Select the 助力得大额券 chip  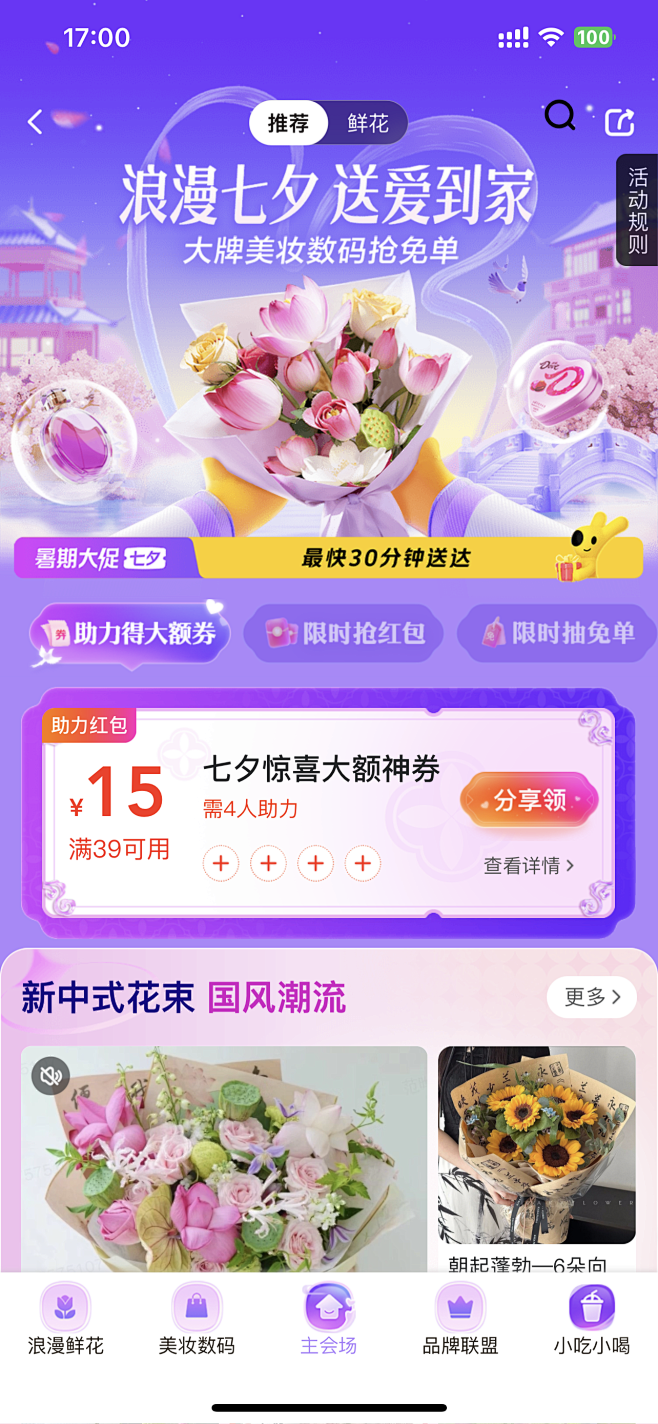click(x=130, y=632)
